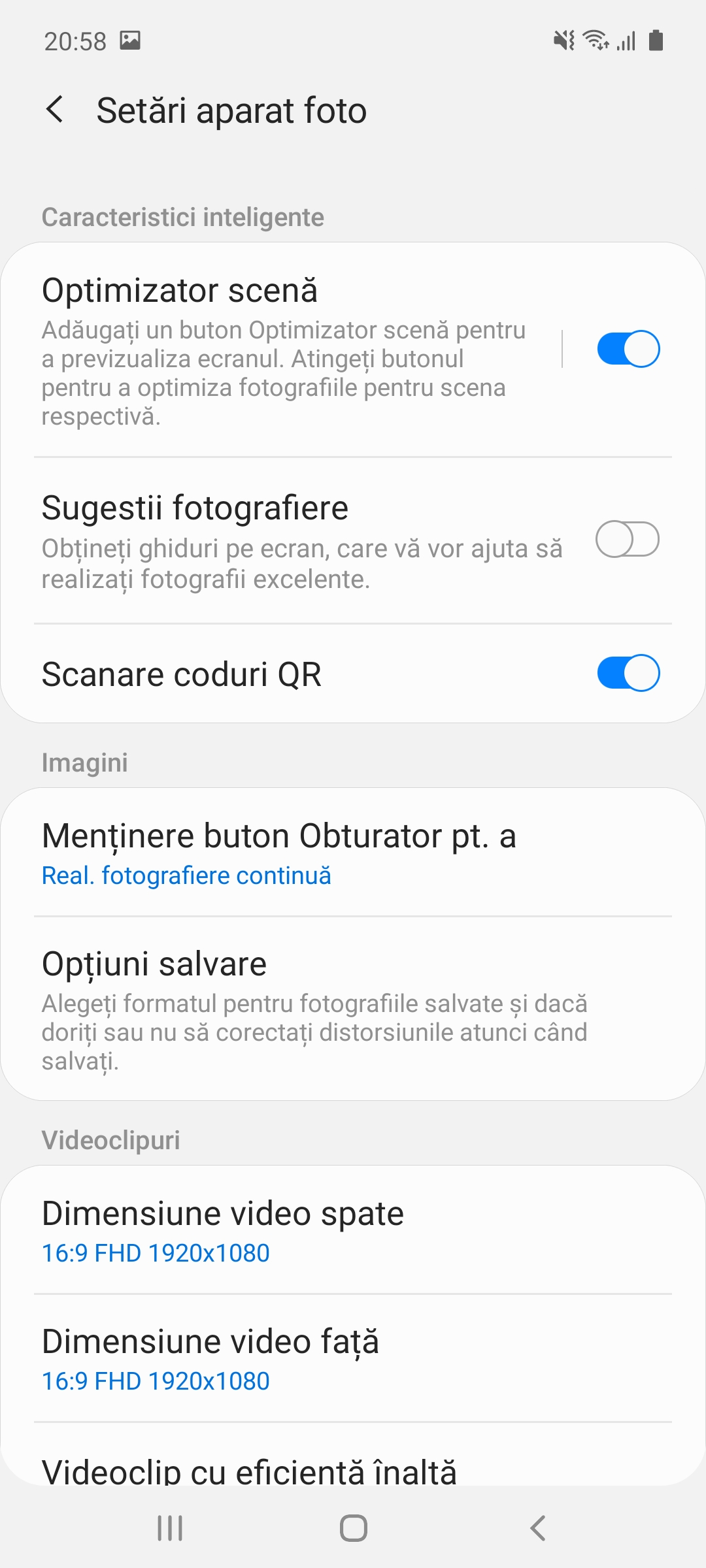Enable Sugestii fotografiere
Viewport: 706px width, 1568px height.
click(x=628, y=540)
